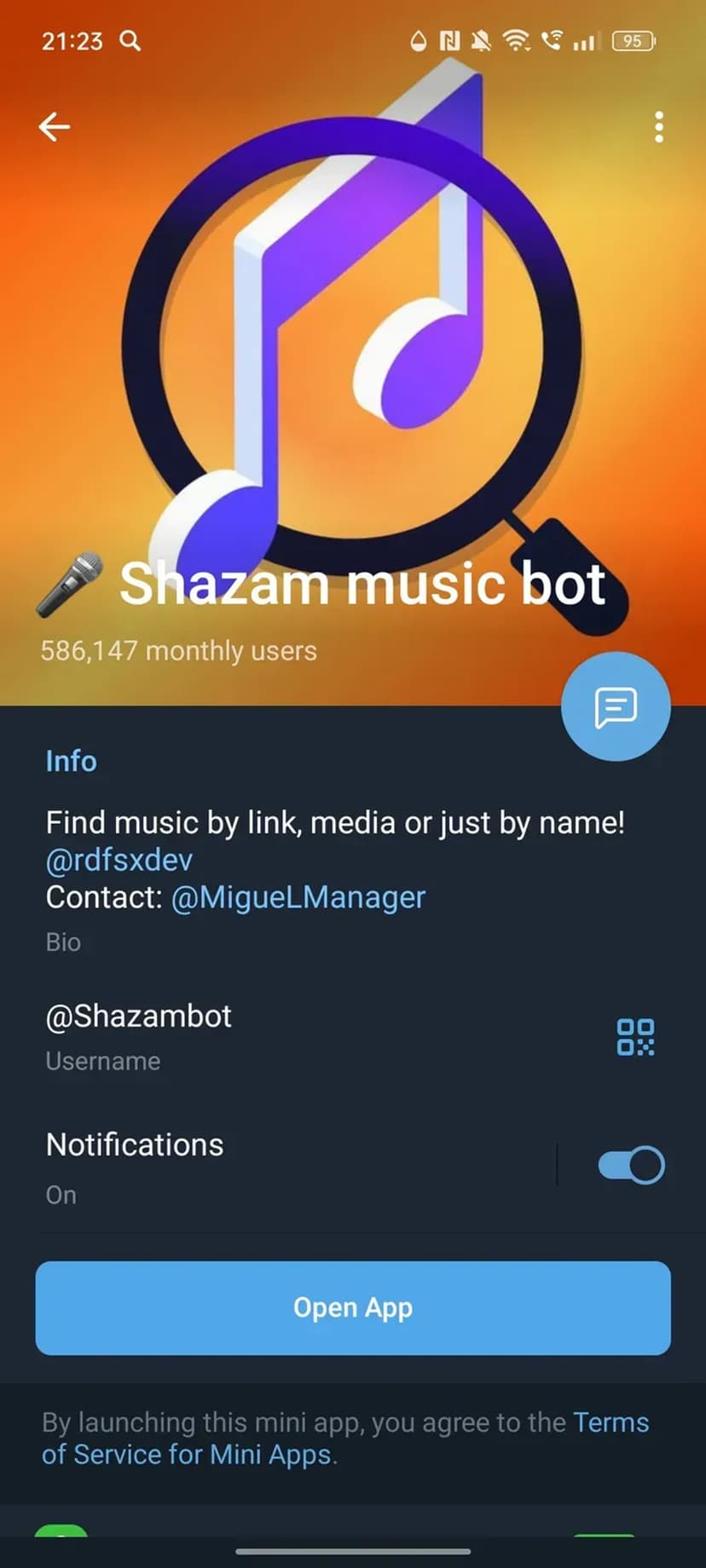The image size is (706, 1568).
Task: Turn off the Notifications switch
Action: 631,1166
